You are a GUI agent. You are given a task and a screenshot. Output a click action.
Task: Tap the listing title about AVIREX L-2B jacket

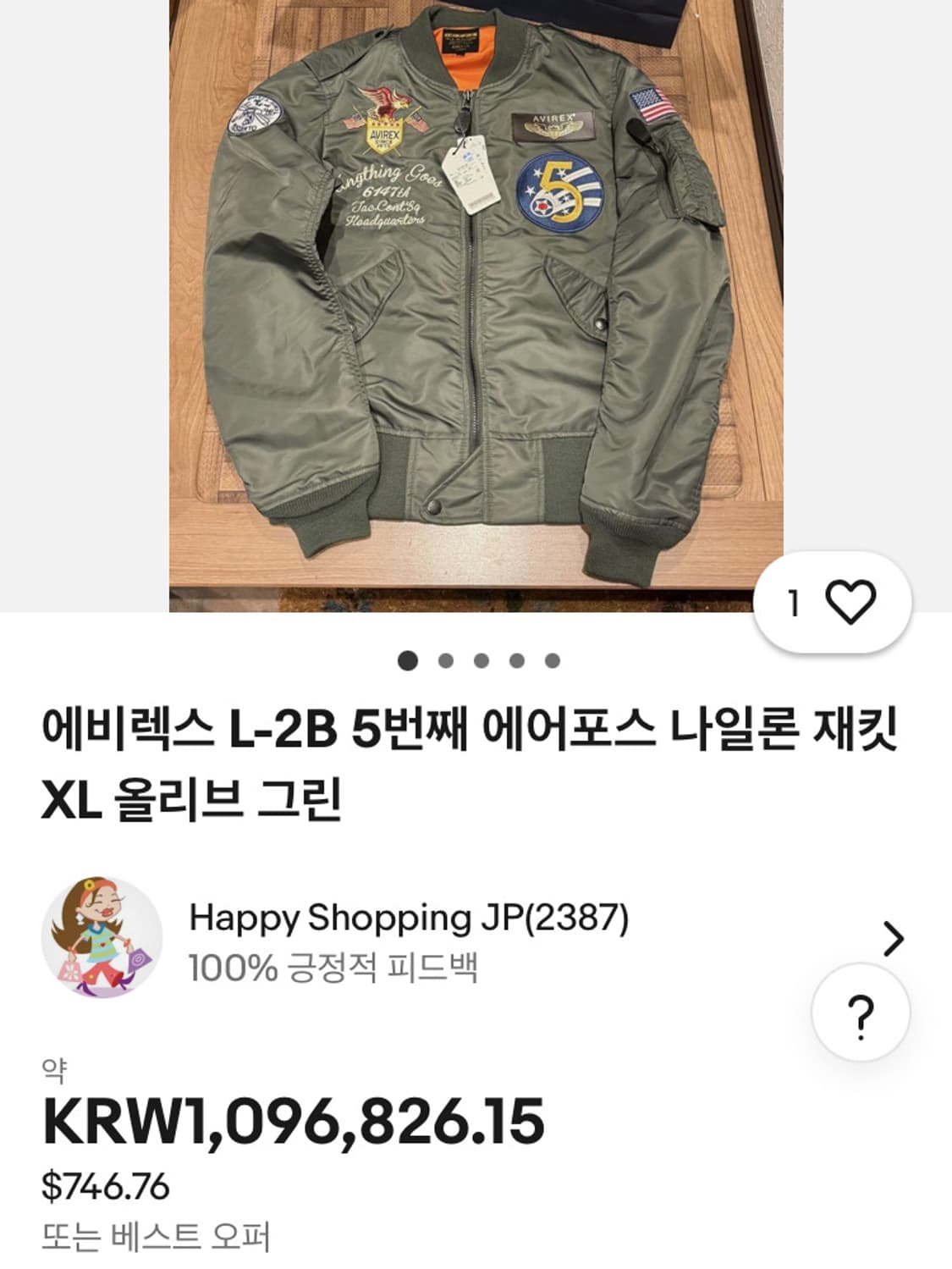click(474, 753)
